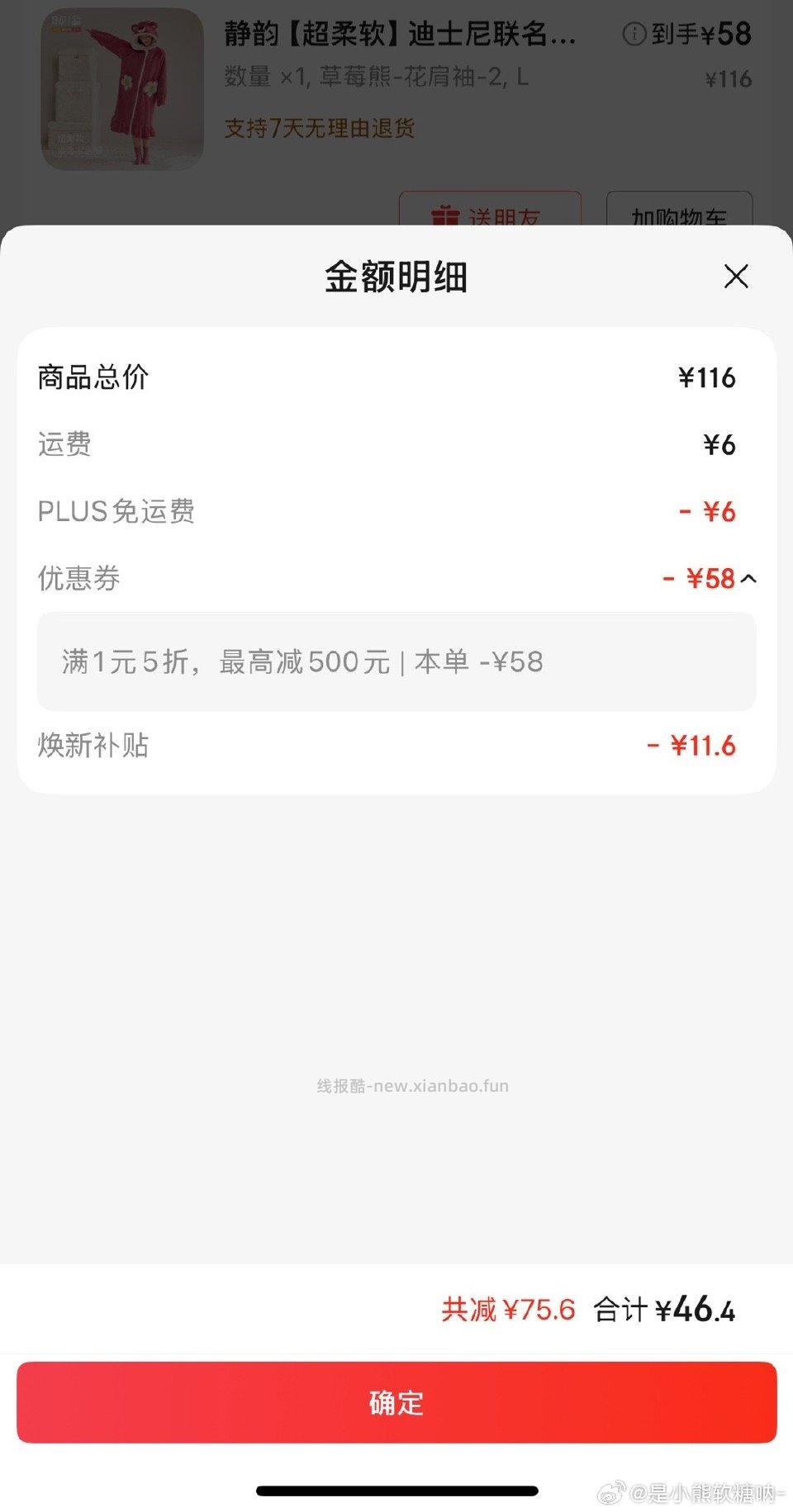Click the 运费 shipping fee row

coord(396,444)
